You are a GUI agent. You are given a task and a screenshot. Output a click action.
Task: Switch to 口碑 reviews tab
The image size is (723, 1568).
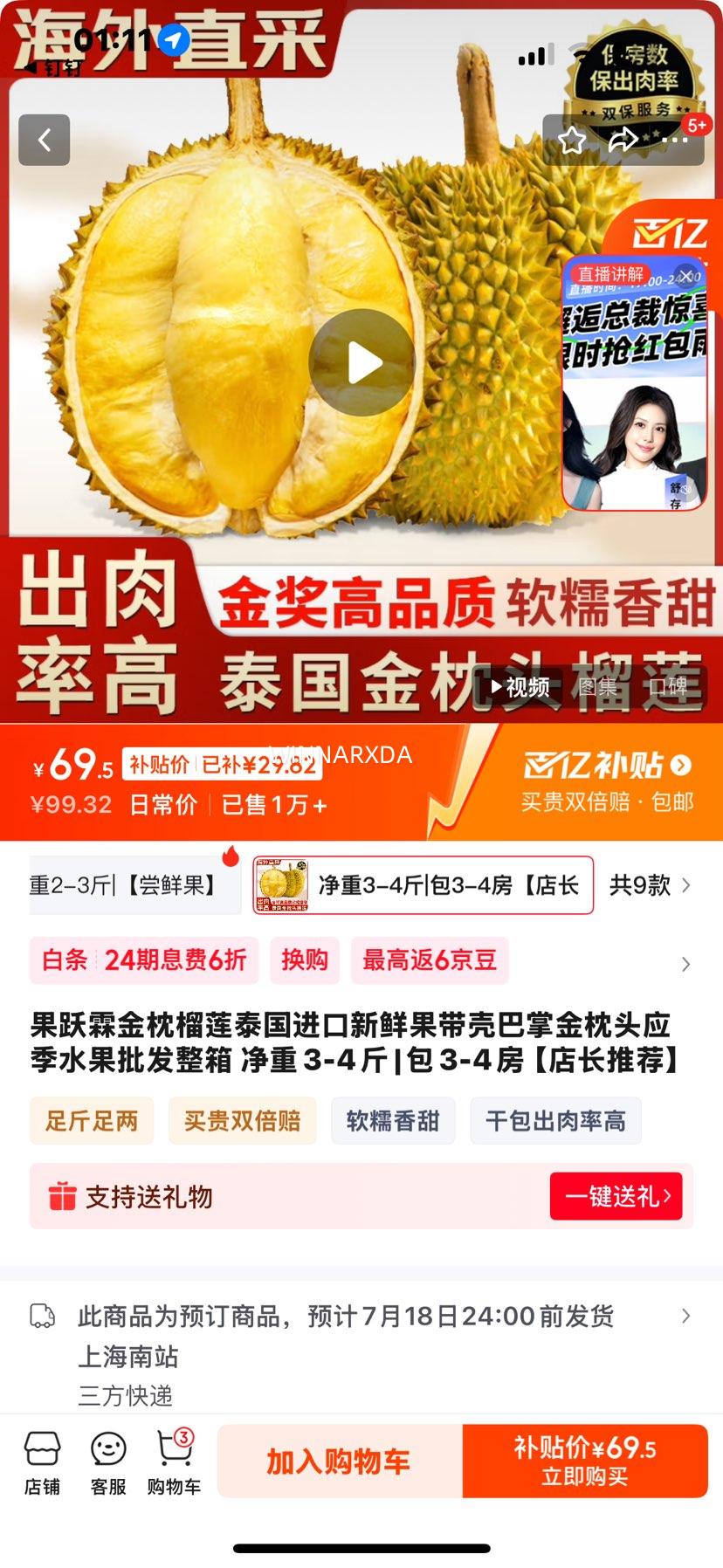667,687
